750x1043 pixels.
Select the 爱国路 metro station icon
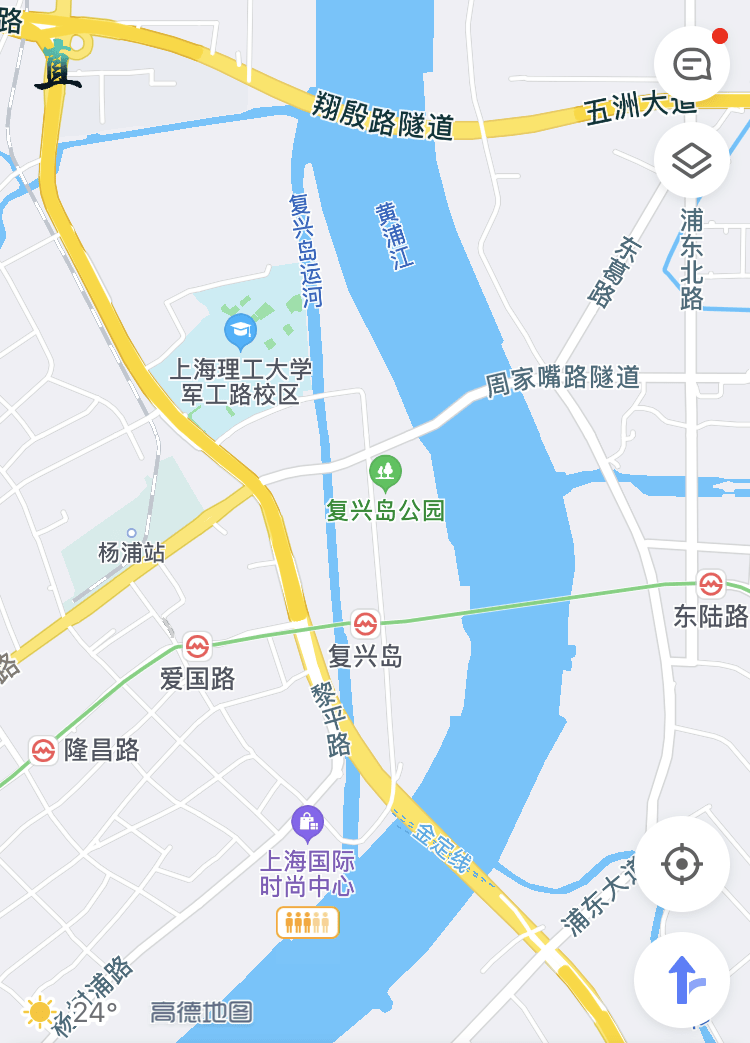199,646
